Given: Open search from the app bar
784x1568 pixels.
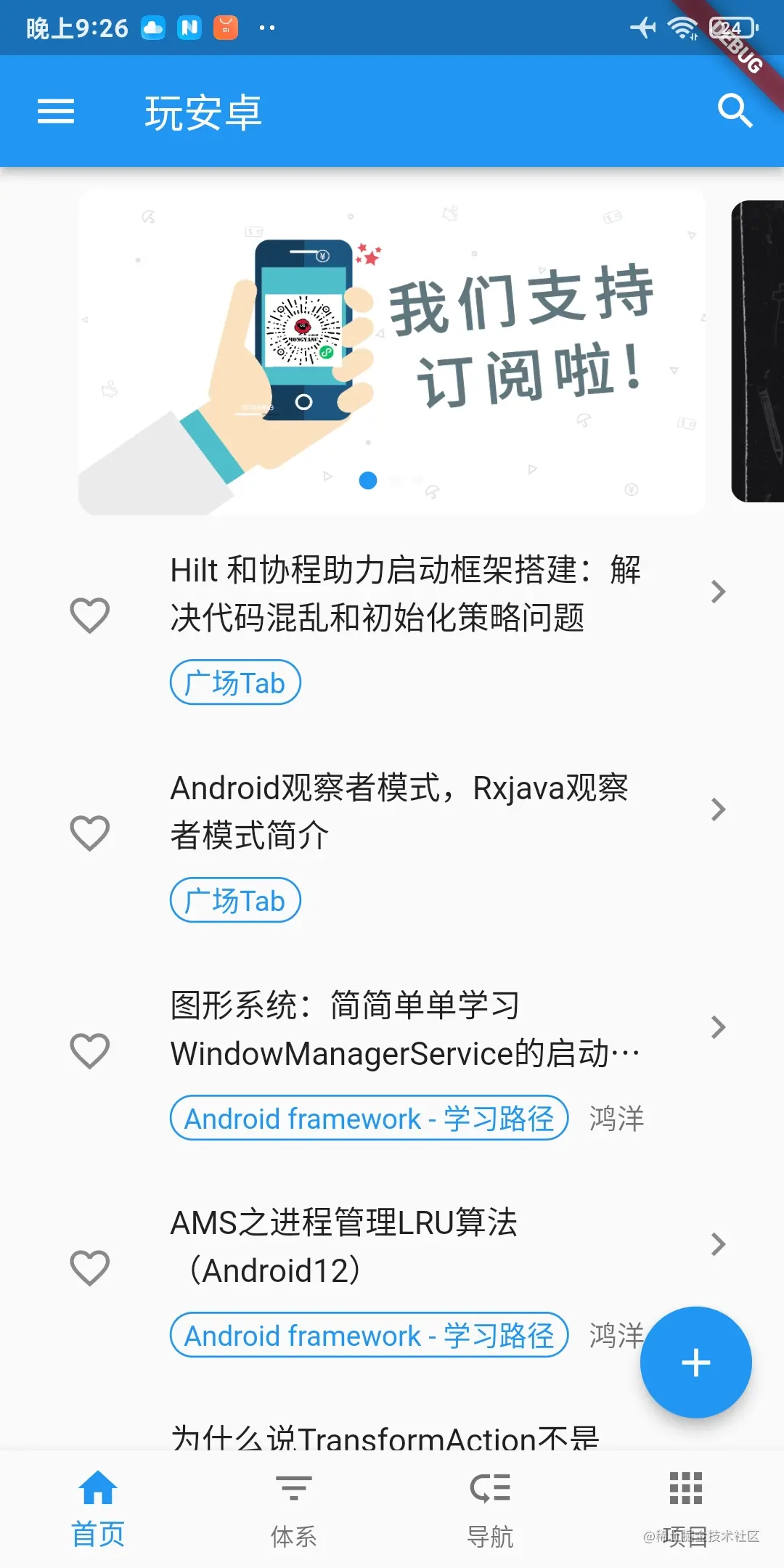Looking at the screenshot, I should pos(734,111).
